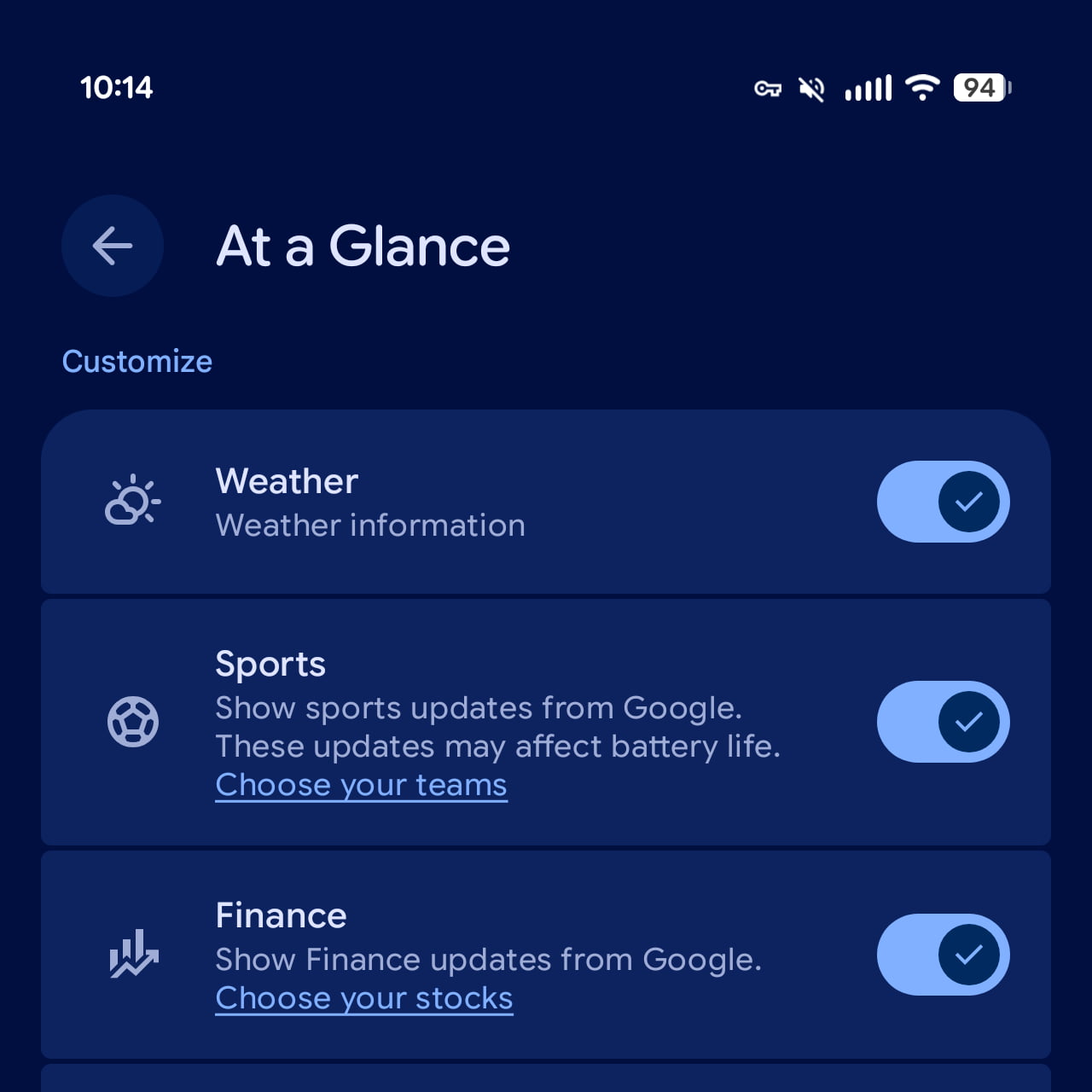The width and height of the screenshot is (1092, 1092).
Task: Disable Sports updates switch
Action: 943,722
